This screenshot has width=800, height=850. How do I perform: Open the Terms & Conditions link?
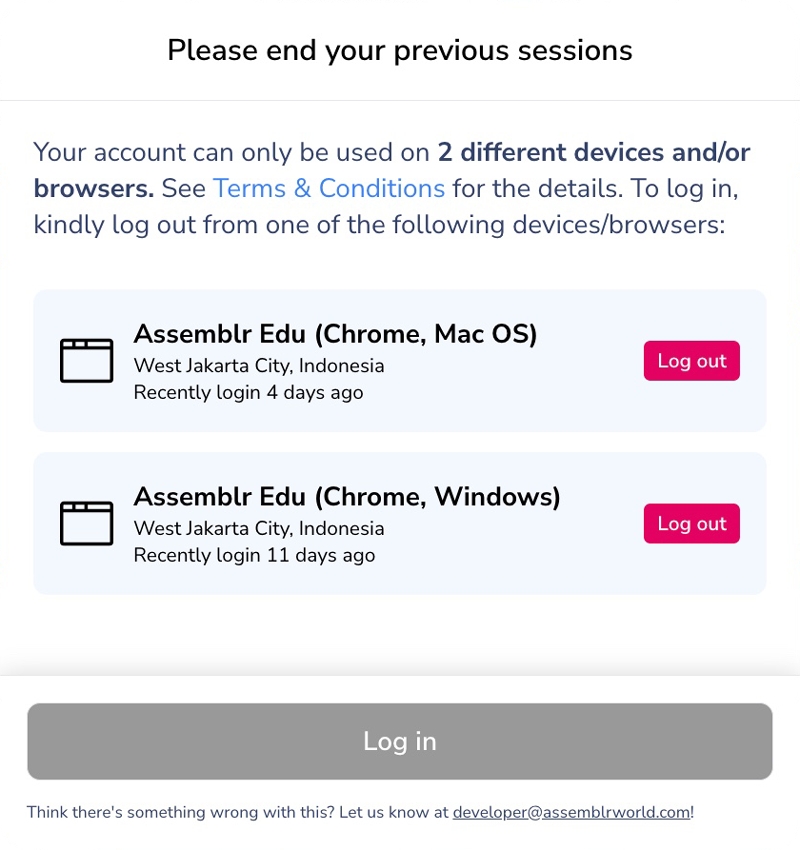click(x=329, y=189)
